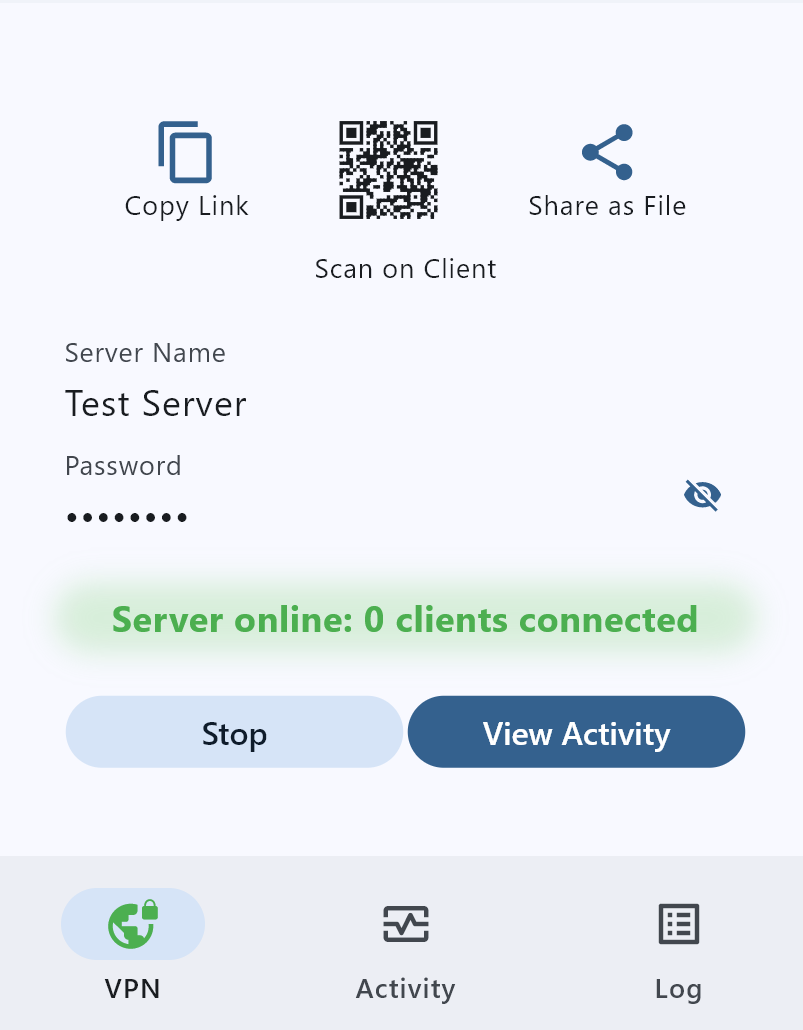
Task: Open the Scan on Client QR code
Action: (389, 170)
